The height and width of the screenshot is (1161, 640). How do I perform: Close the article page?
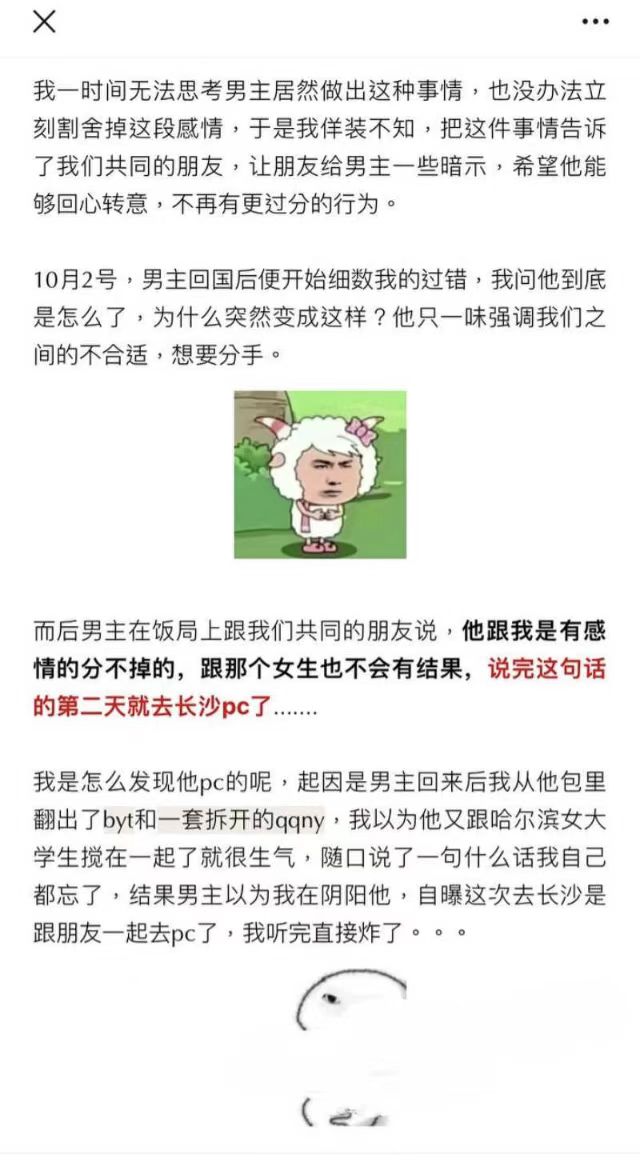tap(44, 22)
